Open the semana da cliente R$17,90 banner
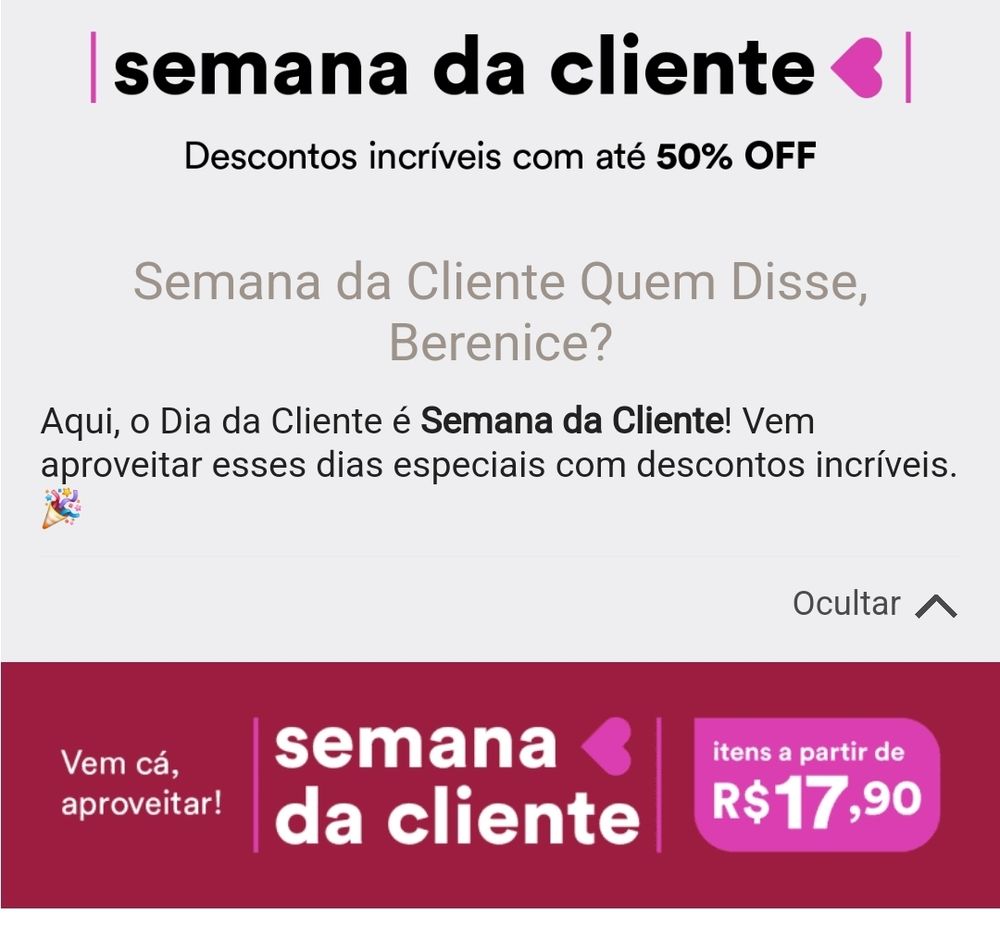Viewport: 1000px width, 927px height. tap(500, 785)
